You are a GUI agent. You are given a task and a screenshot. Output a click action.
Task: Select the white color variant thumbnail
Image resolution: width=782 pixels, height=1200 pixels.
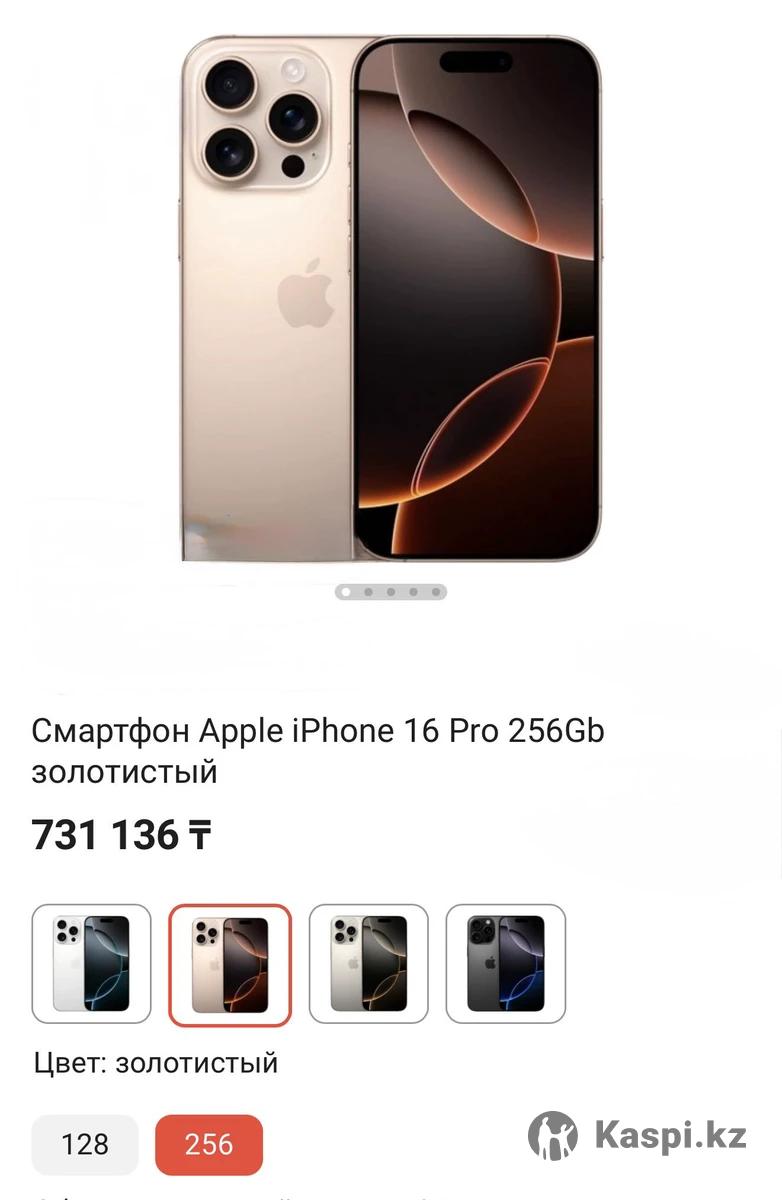click(91, 963)
